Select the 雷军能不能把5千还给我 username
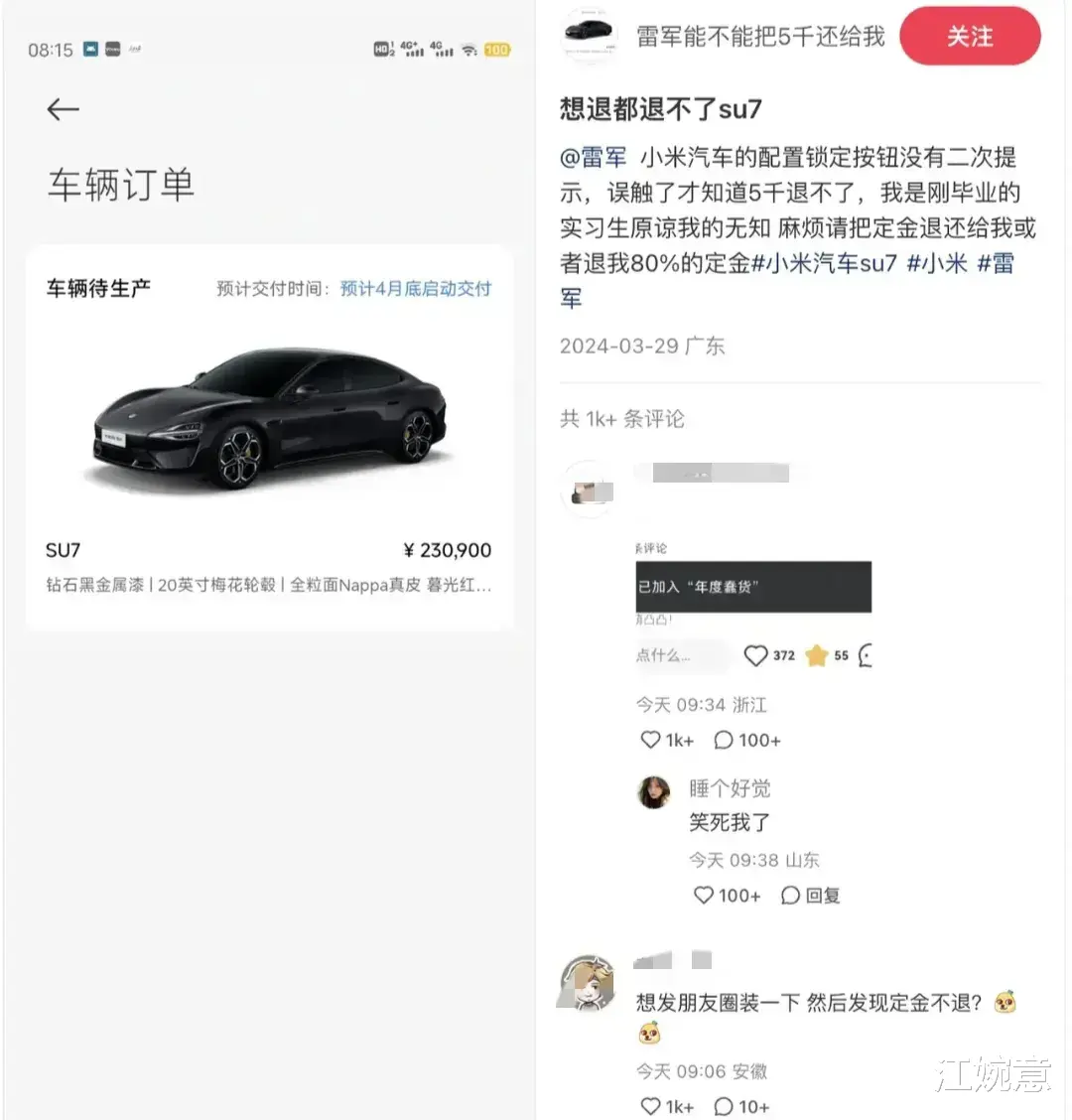 click(758, 37)
